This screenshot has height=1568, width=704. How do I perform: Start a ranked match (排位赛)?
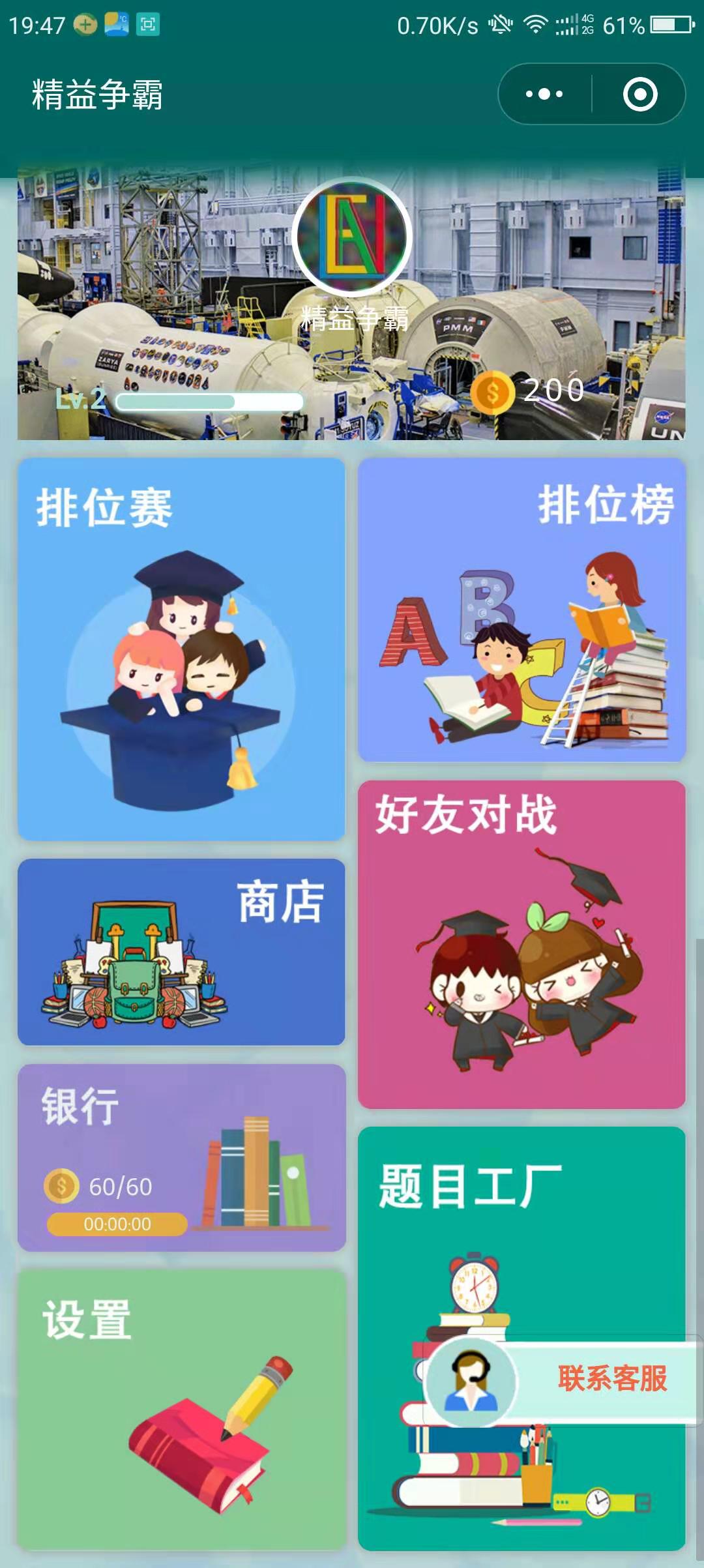pos(181,649)
